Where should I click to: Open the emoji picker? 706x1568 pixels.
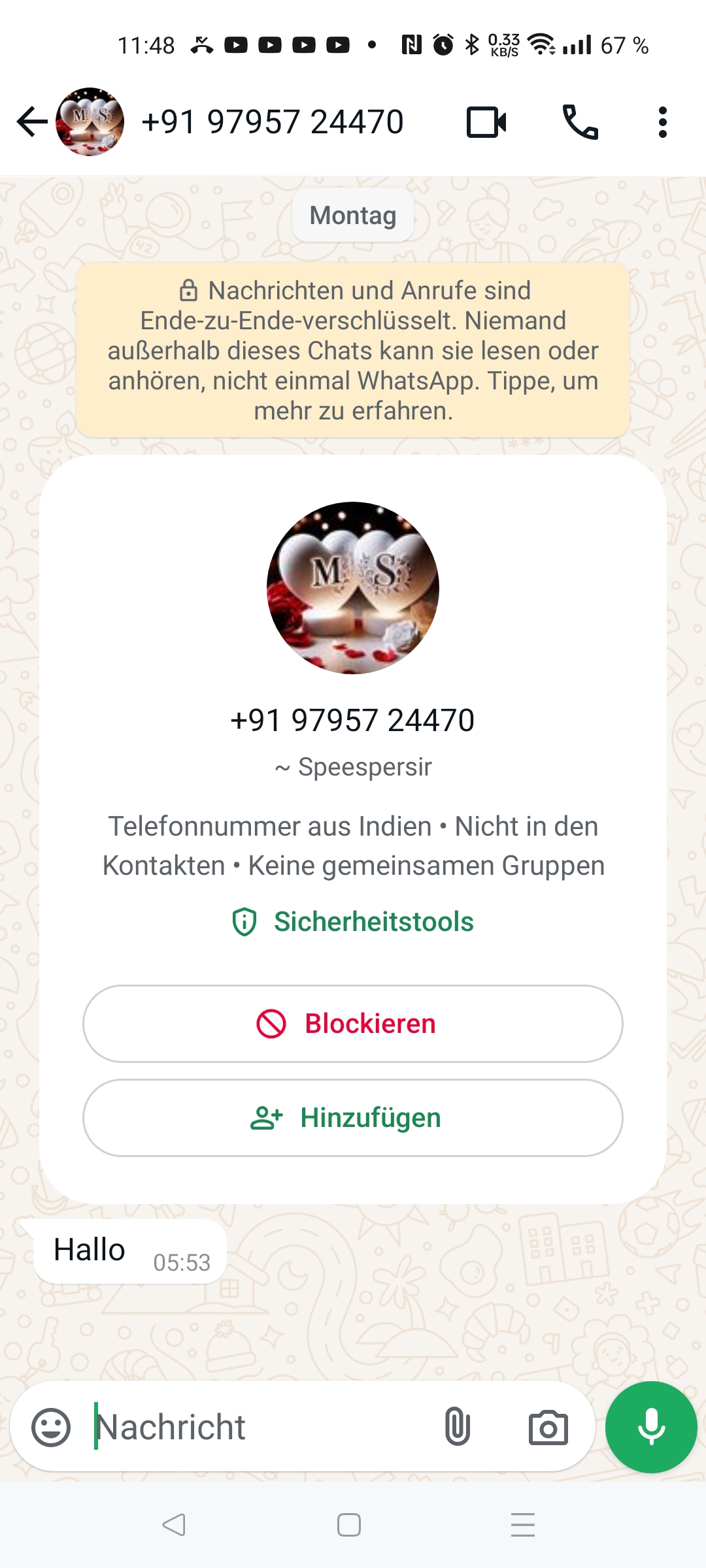tap(51, 1427)
